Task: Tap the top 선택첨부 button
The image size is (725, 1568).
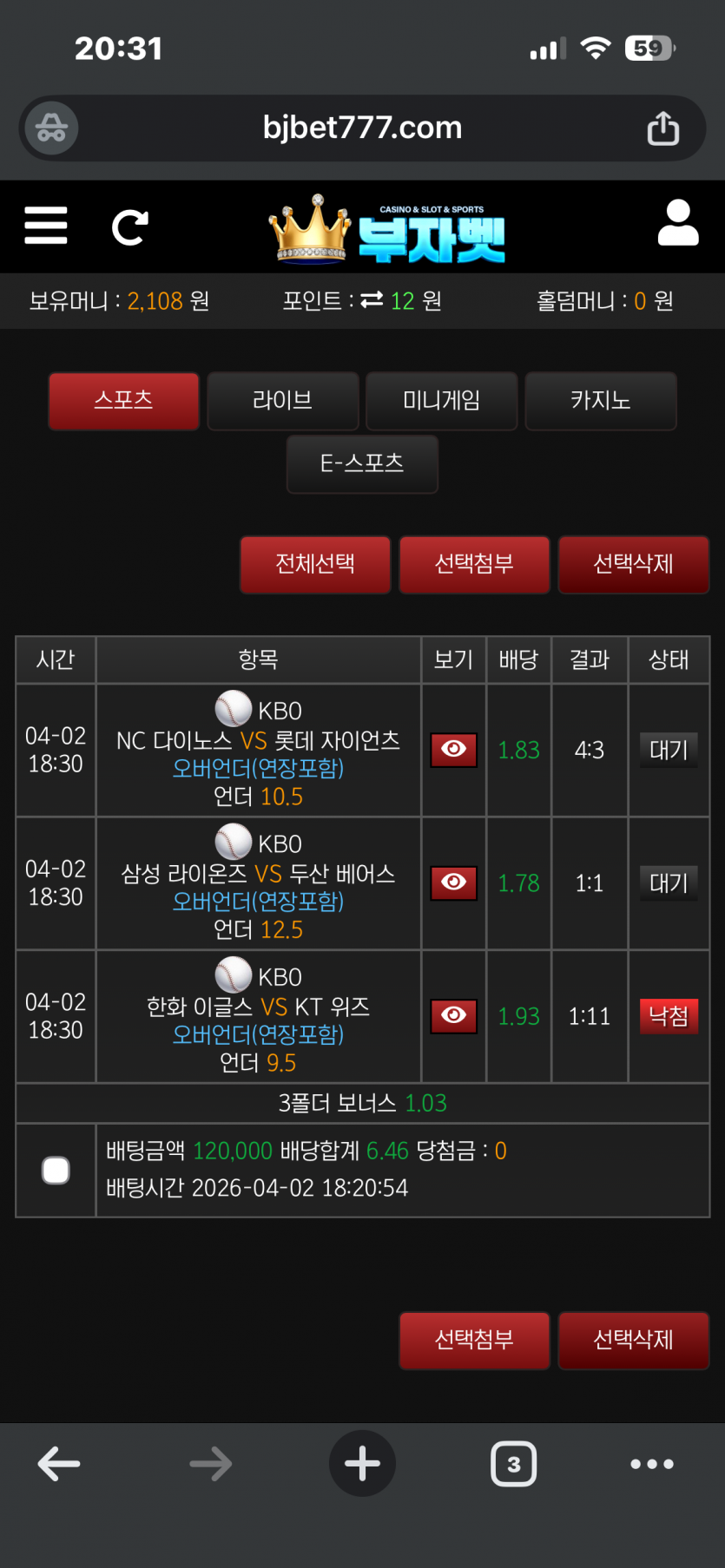Action: point(474,565)
